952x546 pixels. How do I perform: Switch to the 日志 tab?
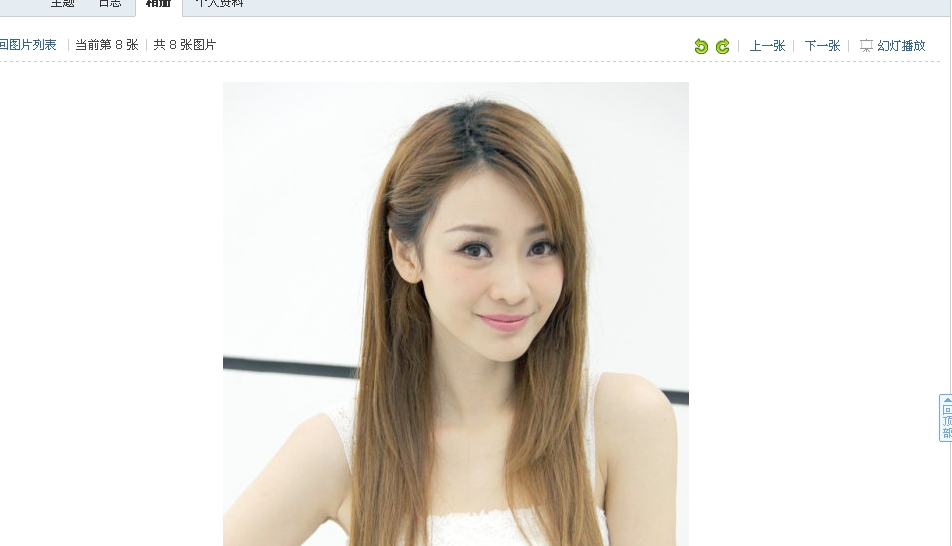click(110, 4)
